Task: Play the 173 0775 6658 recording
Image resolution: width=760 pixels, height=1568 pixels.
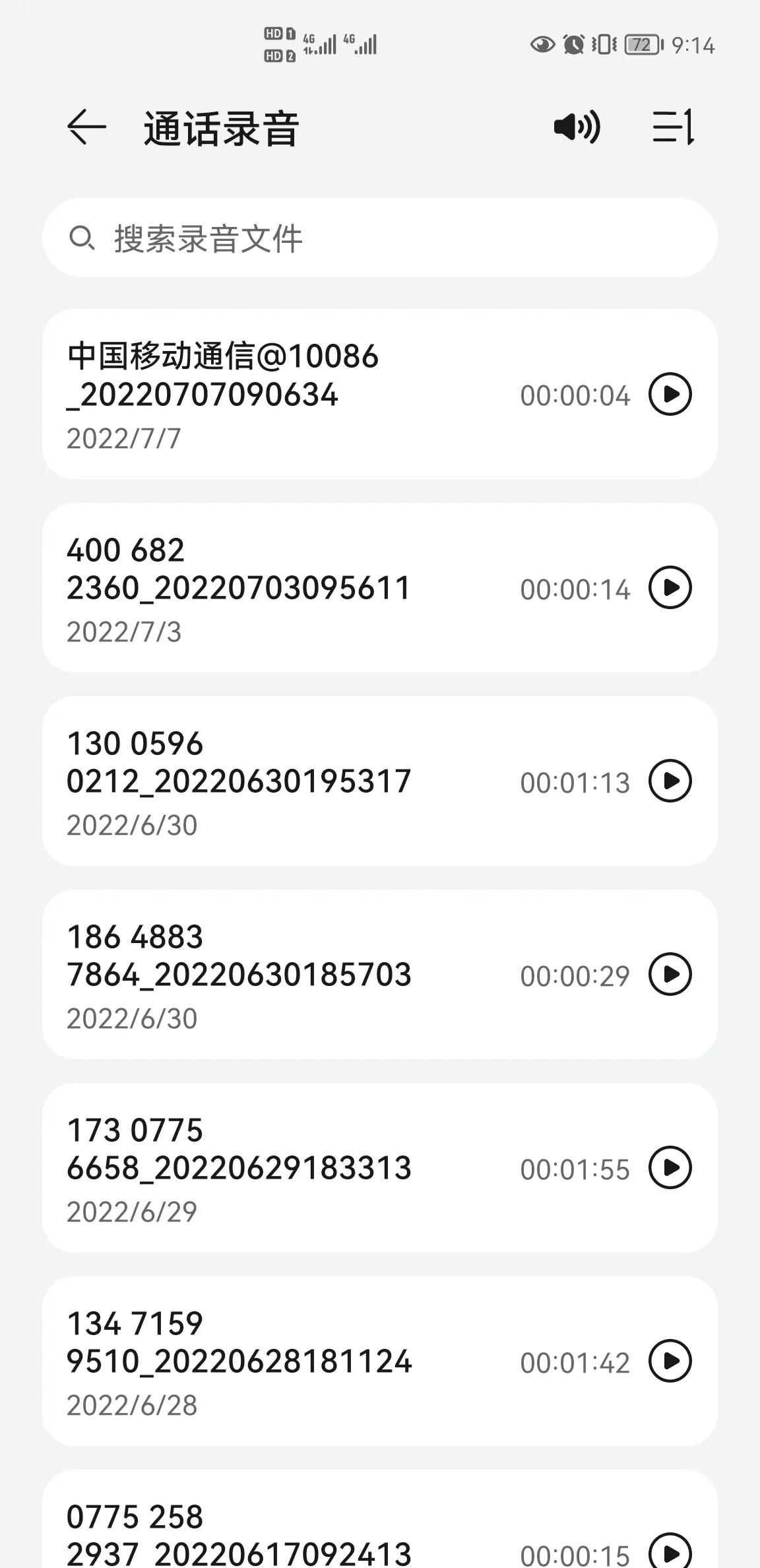Action: pyautogui.click(x=670, y=1168)
